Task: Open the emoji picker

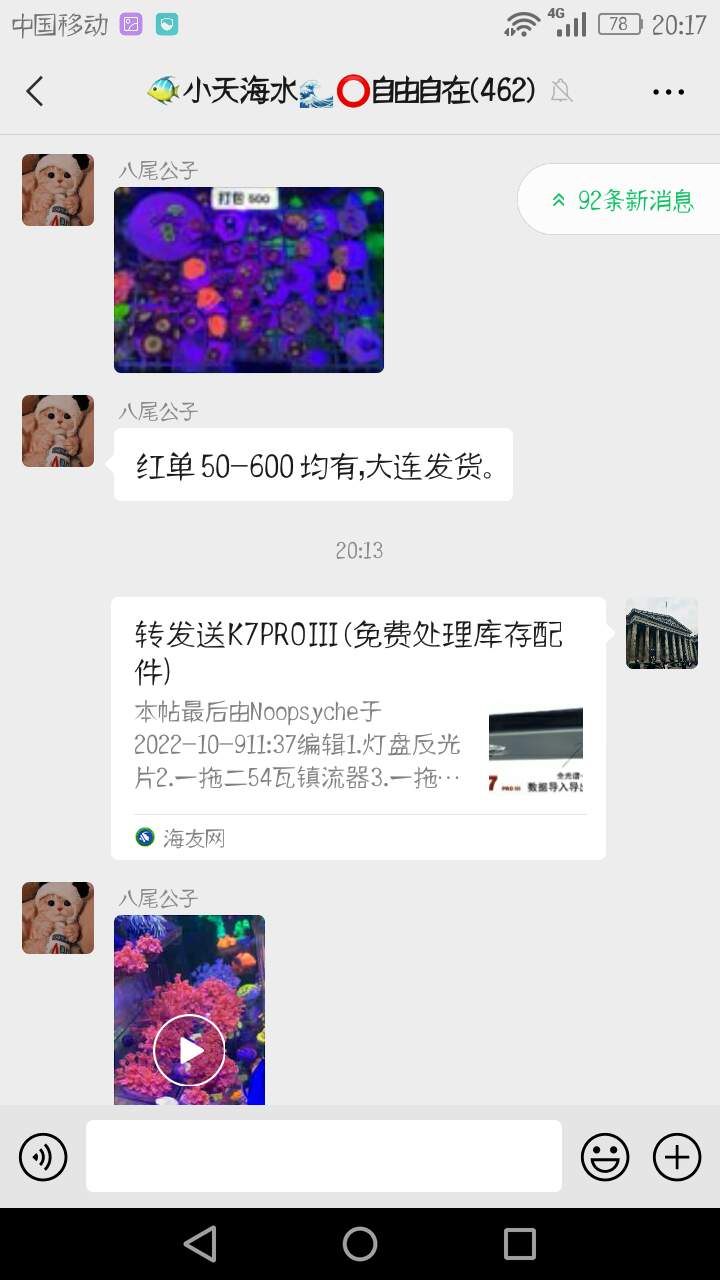Action: click(x=605, y=1157)
